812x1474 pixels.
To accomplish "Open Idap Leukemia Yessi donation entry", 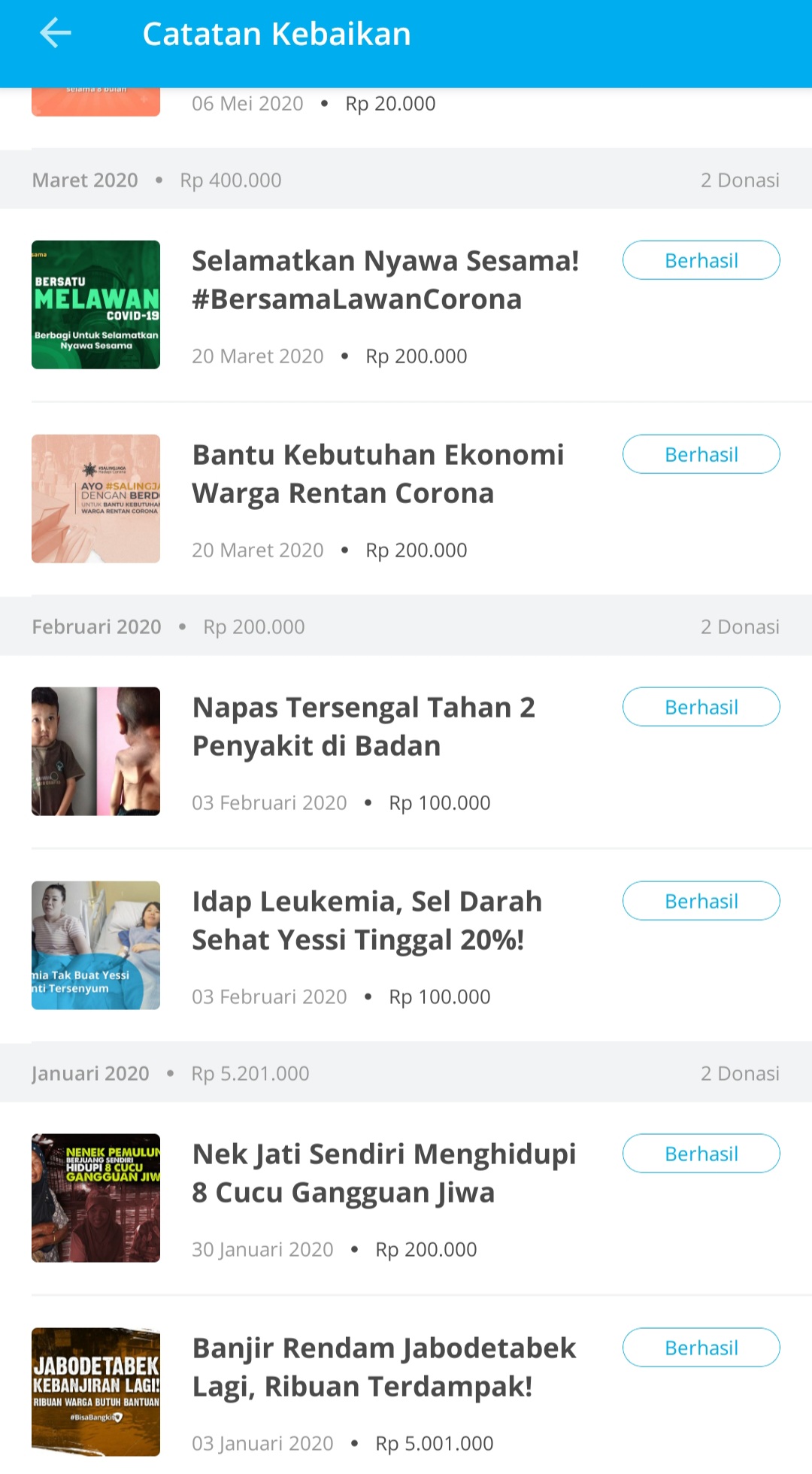I will [406, 946].
